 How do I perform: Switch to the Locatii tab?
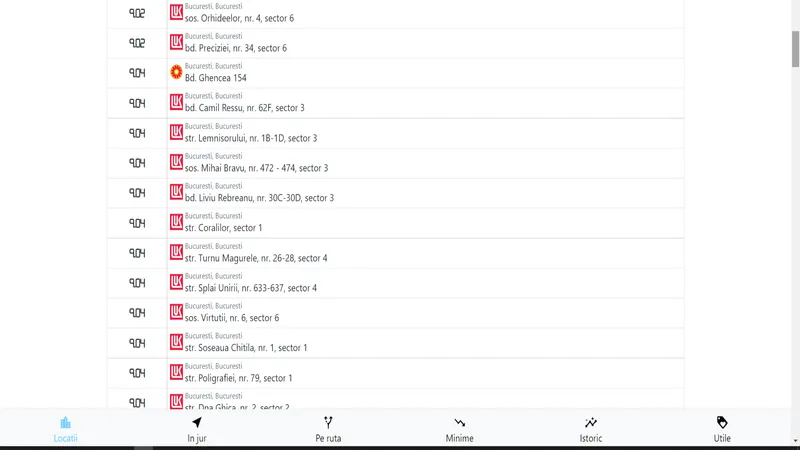click(65, 429)
